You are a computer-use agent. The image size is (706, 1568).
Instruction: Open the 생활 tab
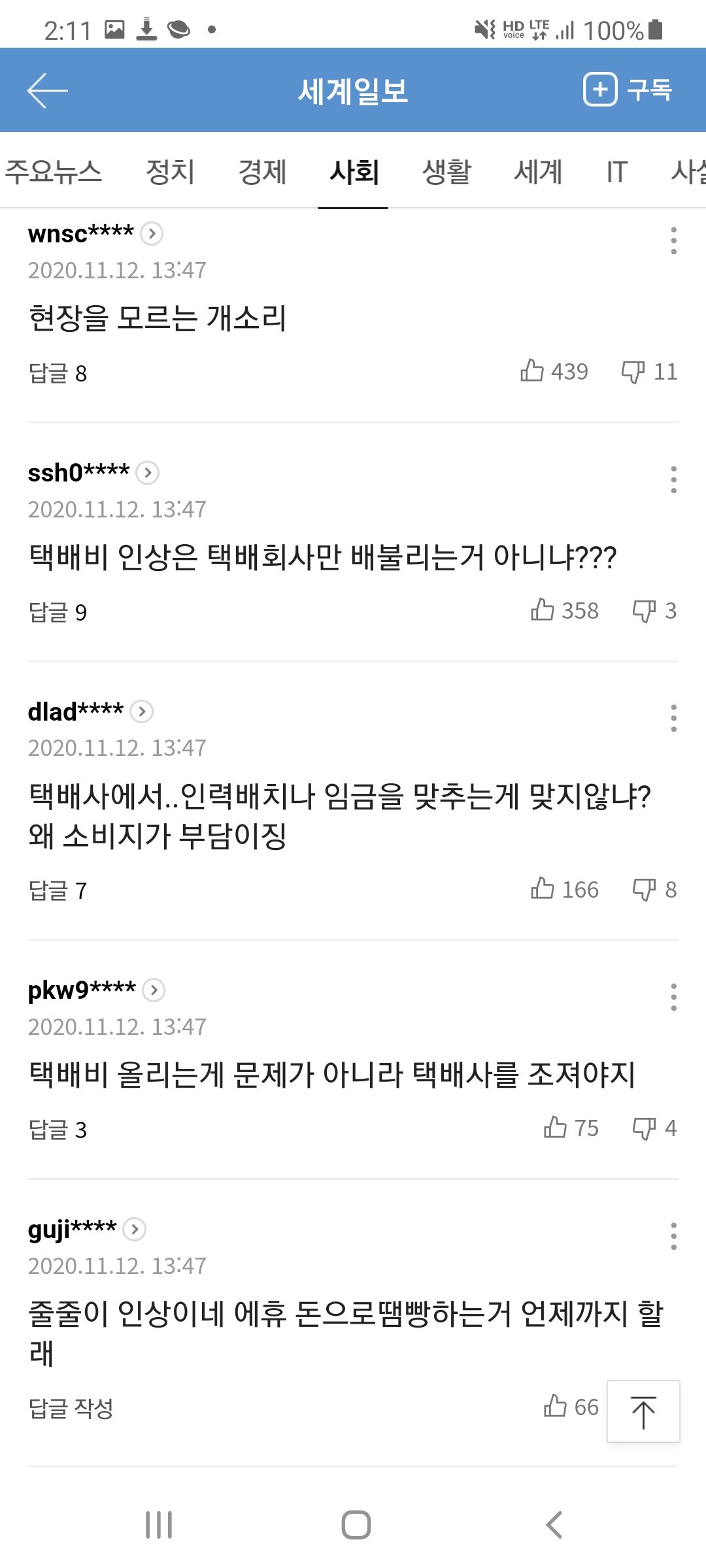point(446,172)
